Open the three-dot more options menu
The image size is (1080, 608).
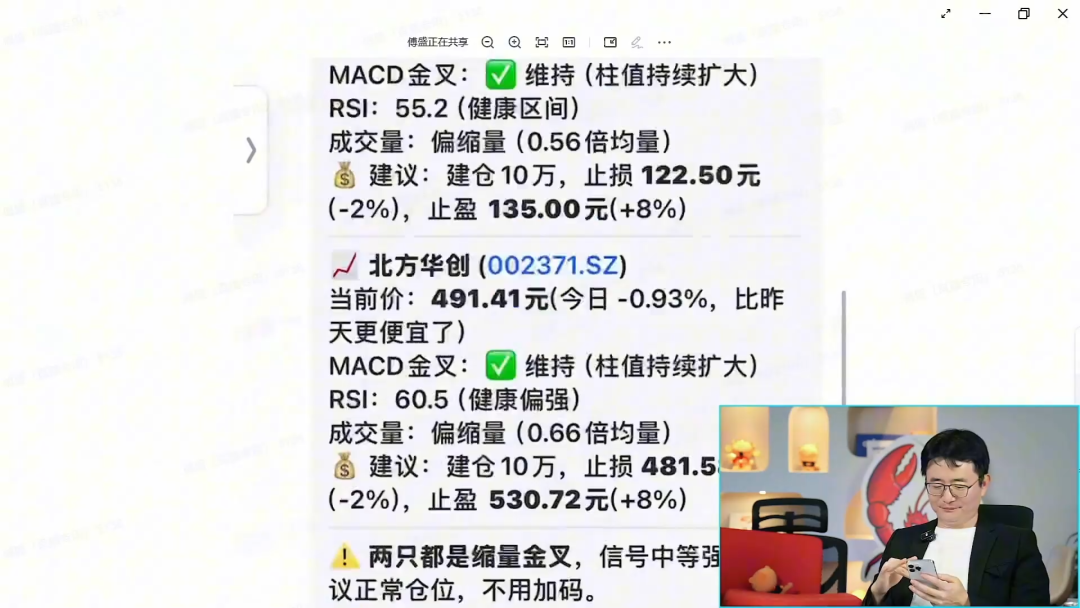tap(664, 42)
